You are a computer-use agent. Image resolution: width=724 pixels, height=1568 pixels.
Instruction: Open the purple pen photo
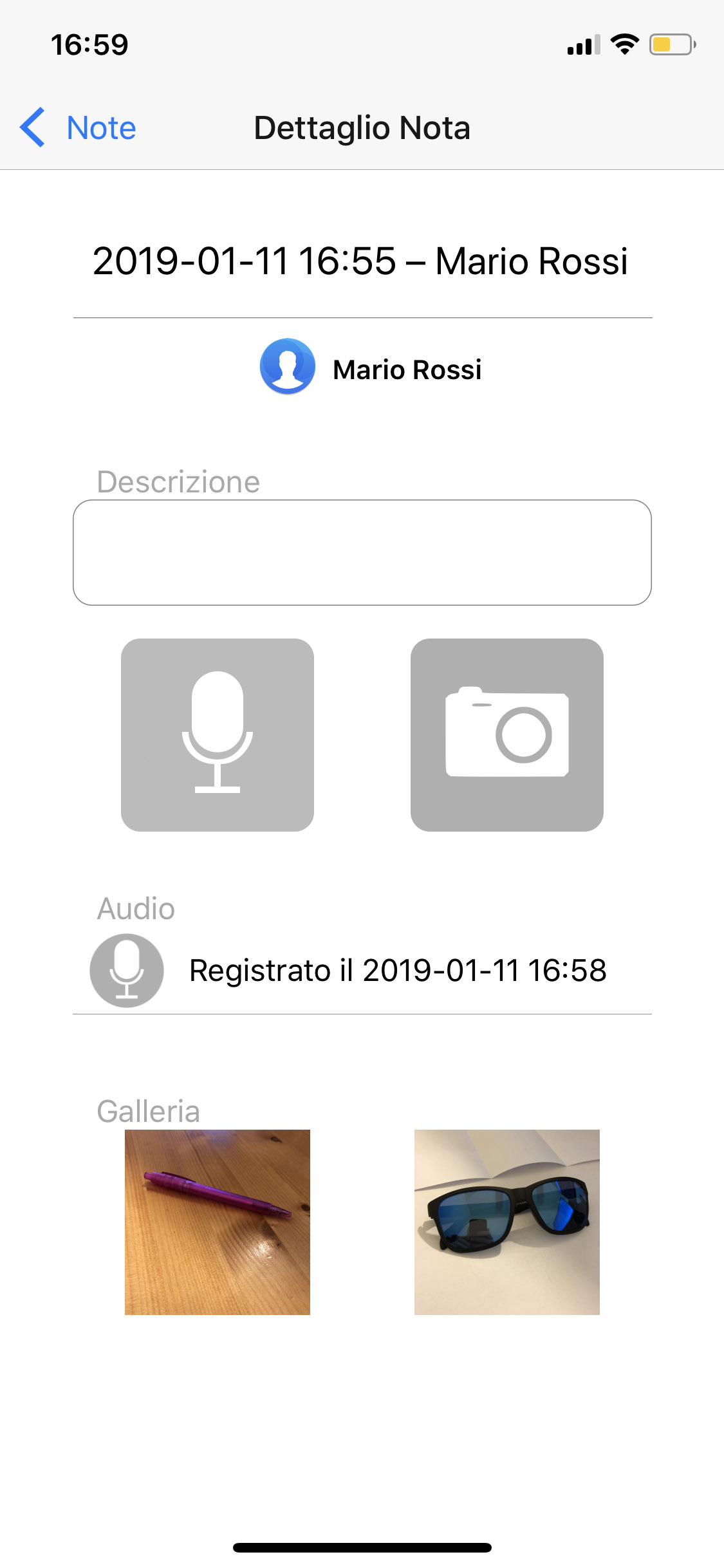218,1222
